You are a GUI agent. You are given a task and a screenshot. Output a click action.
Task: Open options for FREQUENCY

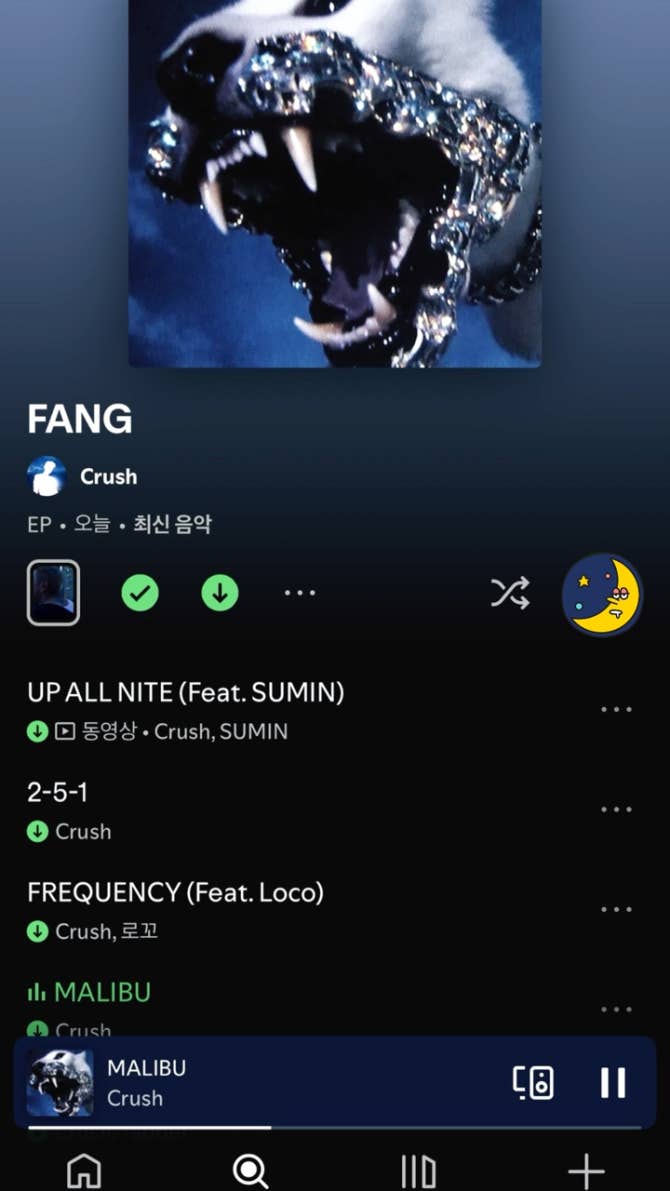pyautogui.click(x=616, y=910)
